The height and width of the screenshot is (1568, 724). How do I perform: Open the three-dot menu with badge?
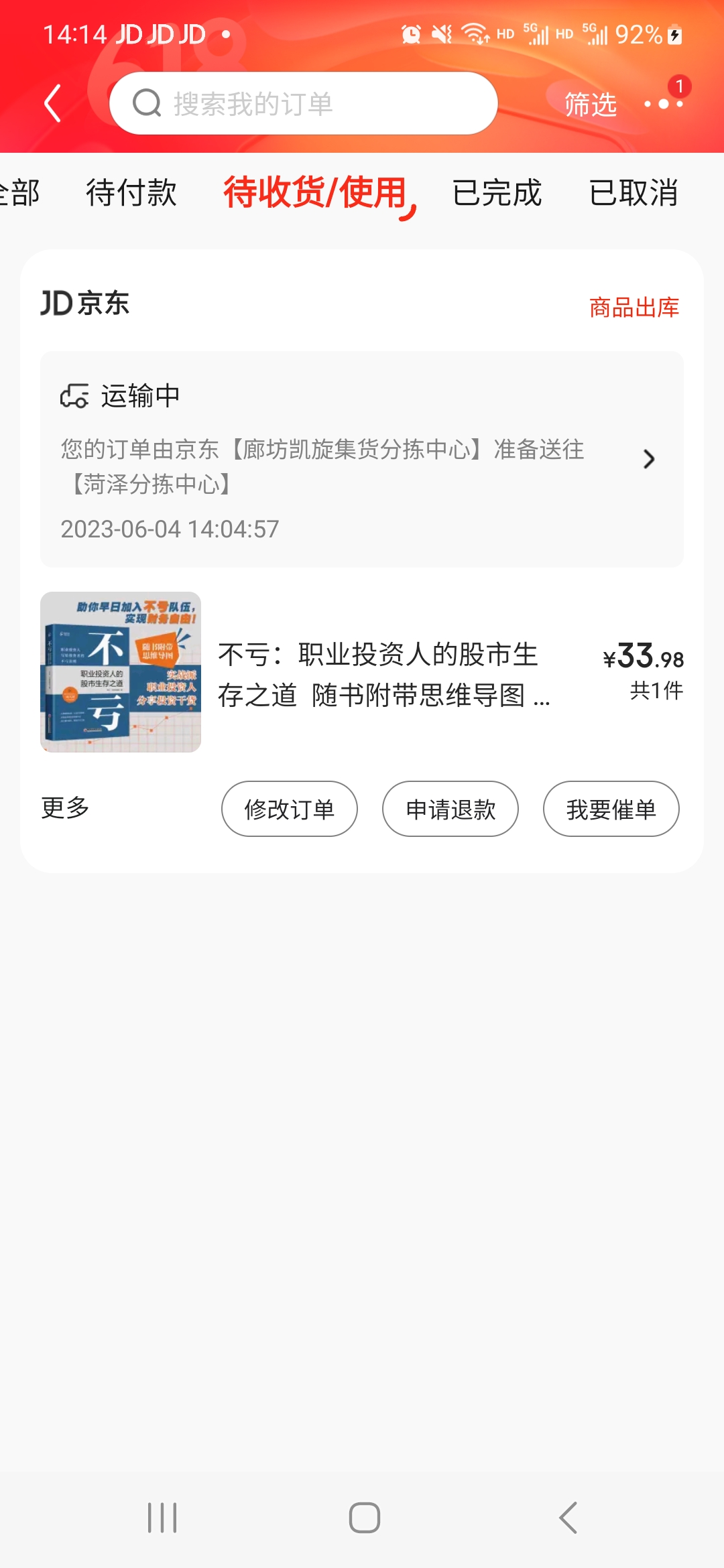[664, 103]
